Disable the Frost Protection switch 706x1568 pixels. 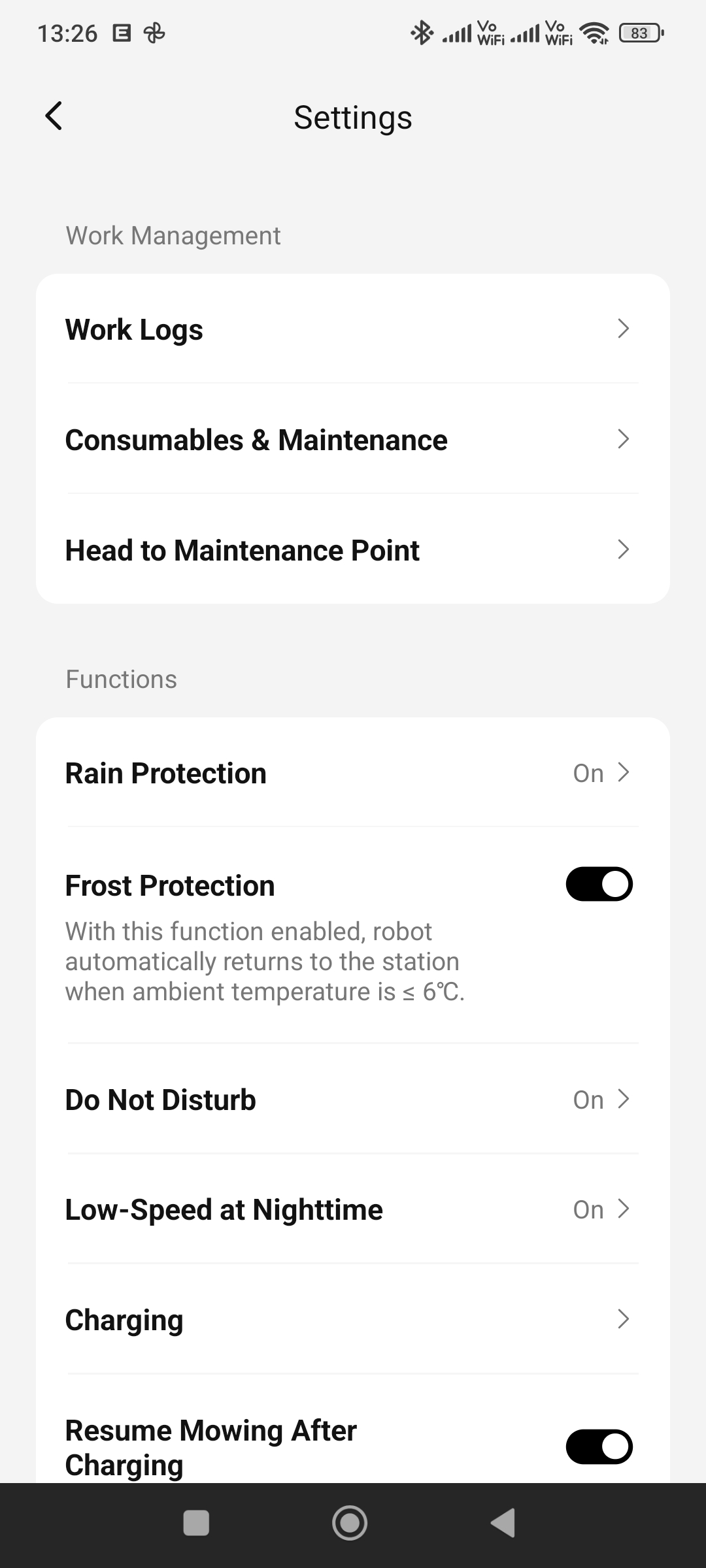tap(599, 885)
